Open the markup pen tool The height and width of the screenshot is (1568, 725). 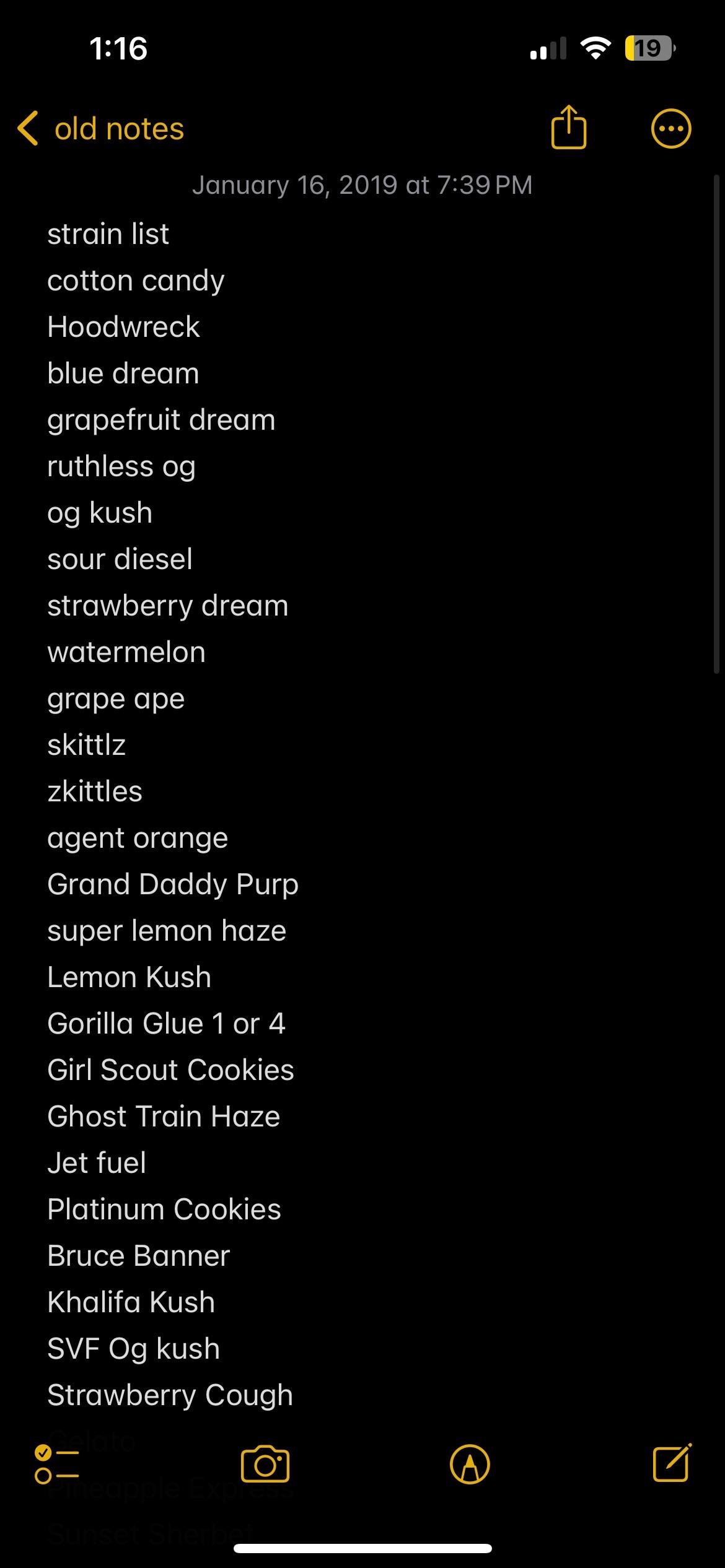[x=470, y=1465]
